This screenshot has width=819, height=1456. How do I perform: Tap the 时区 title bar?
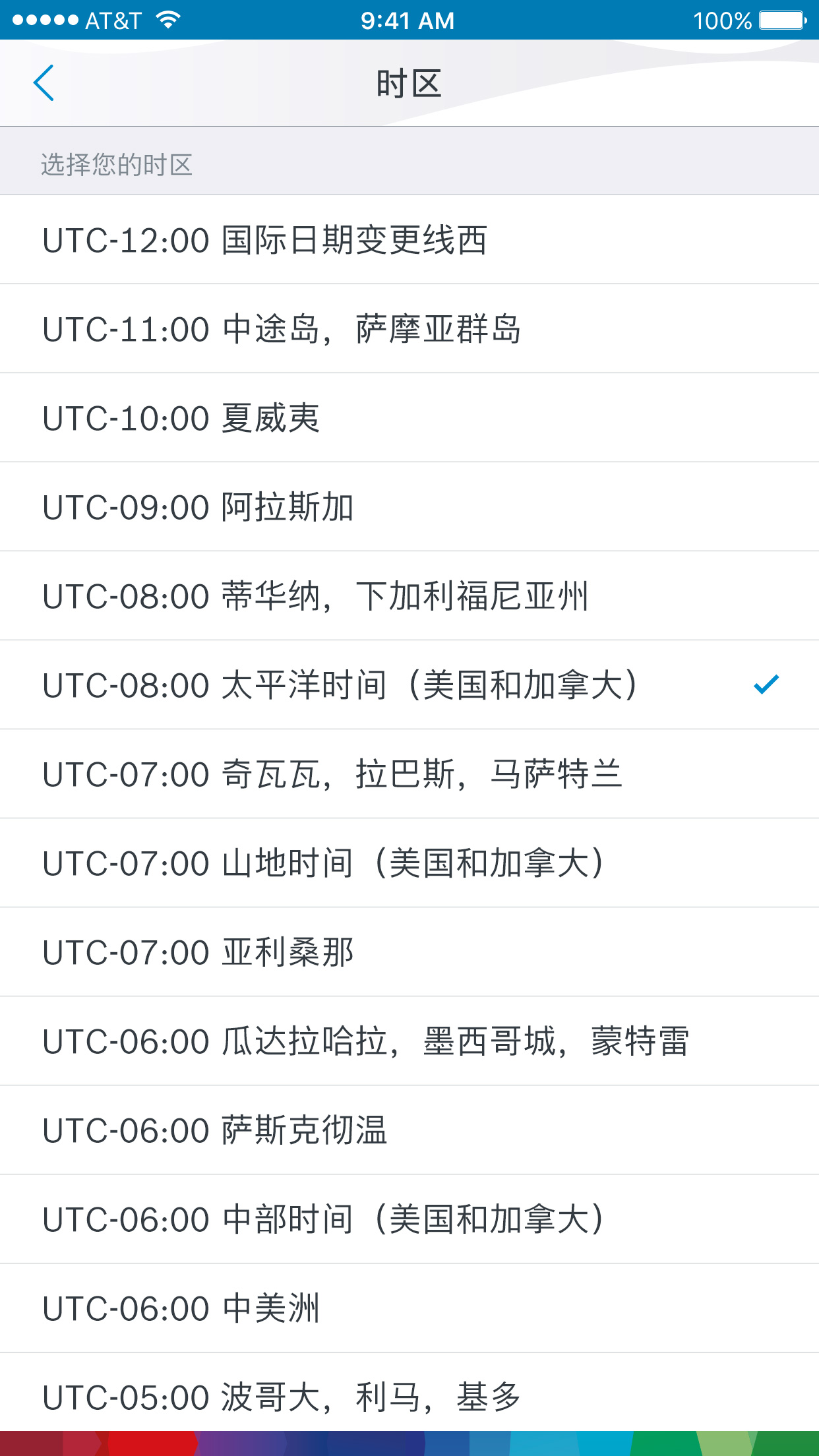point(409,84)
